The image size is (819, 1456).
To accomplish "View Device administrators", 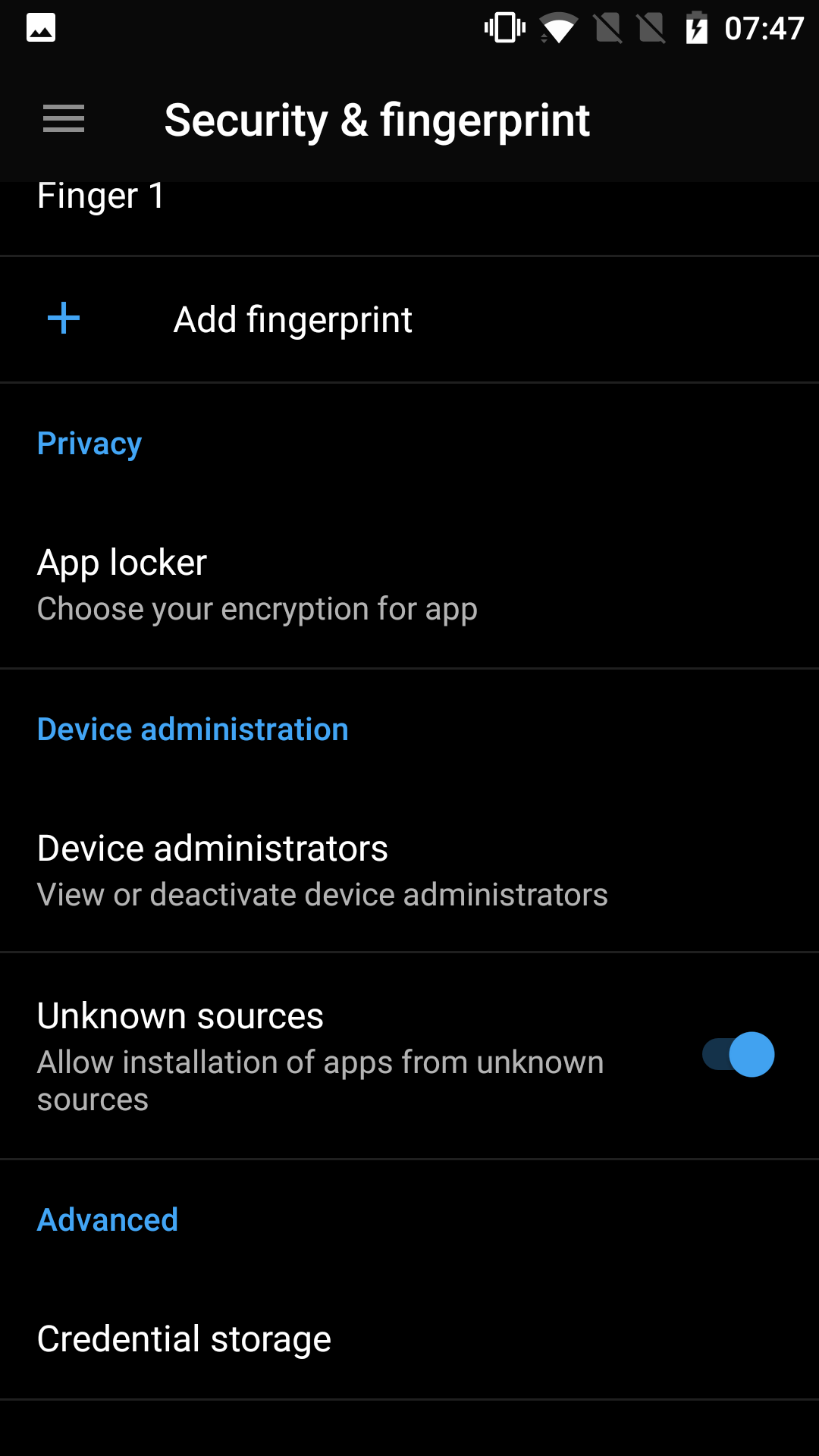I will (x=409, y=871).
